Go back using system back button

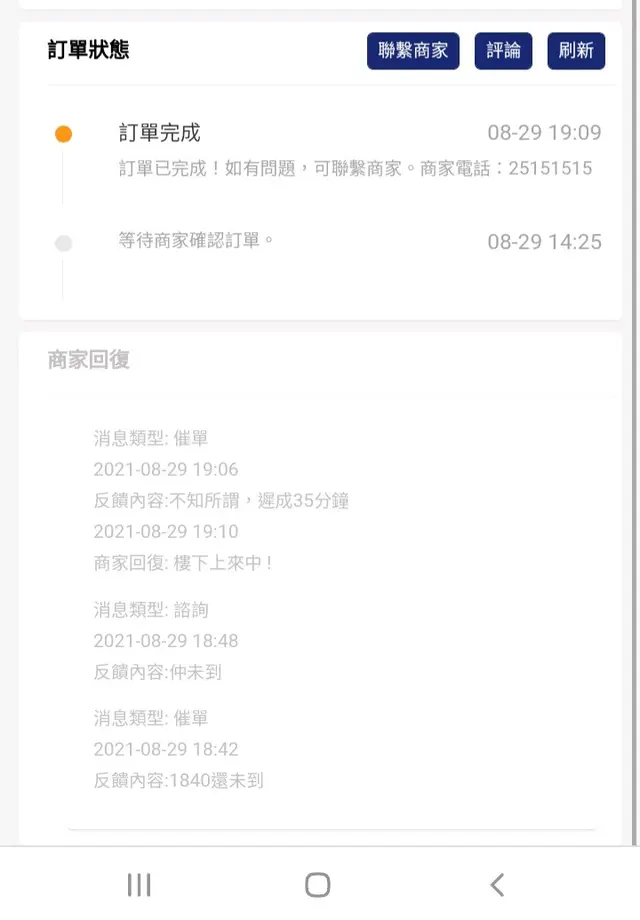tap(497, 884)
